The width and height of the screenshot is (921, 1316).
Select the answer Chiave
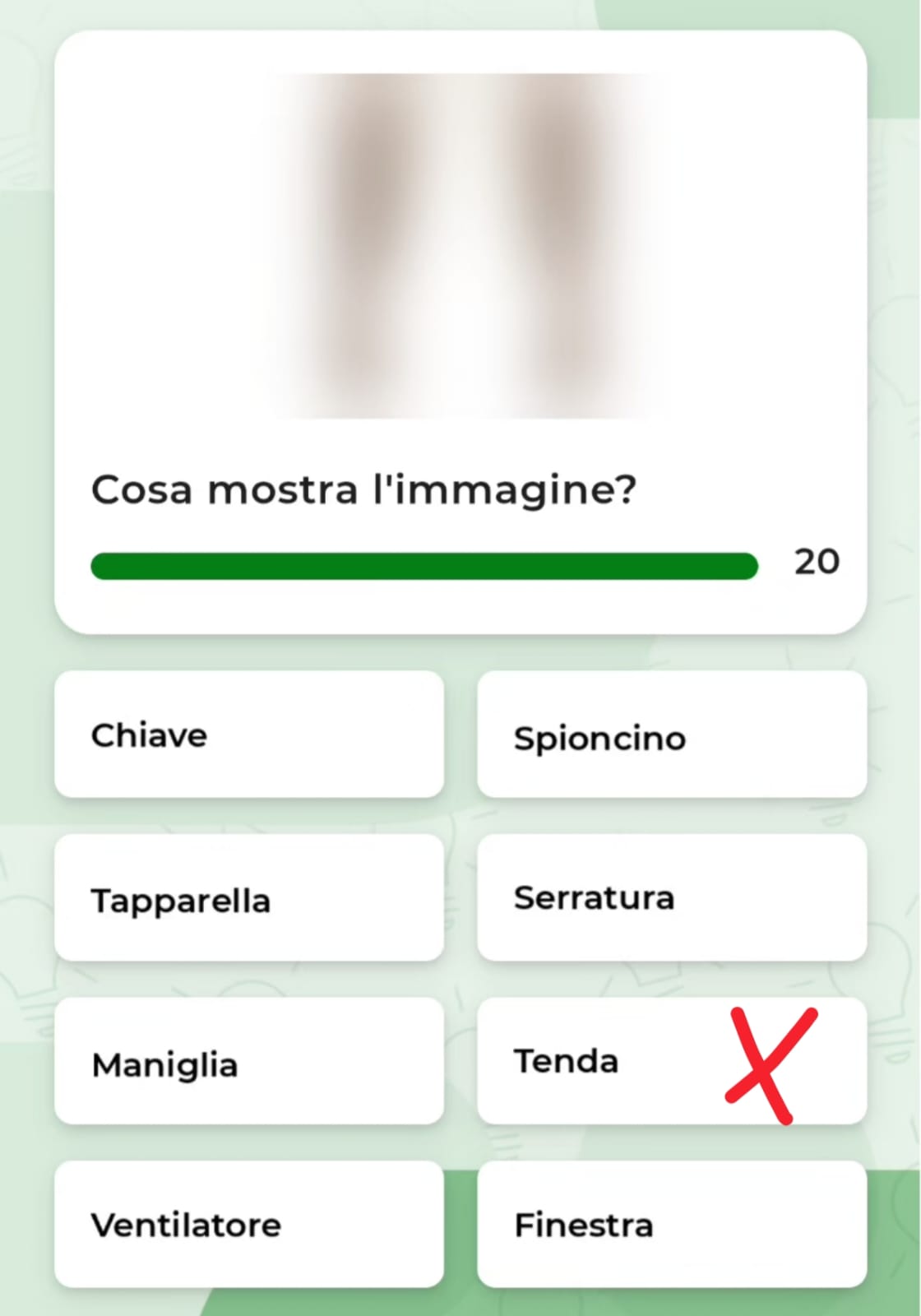point(248,734)
